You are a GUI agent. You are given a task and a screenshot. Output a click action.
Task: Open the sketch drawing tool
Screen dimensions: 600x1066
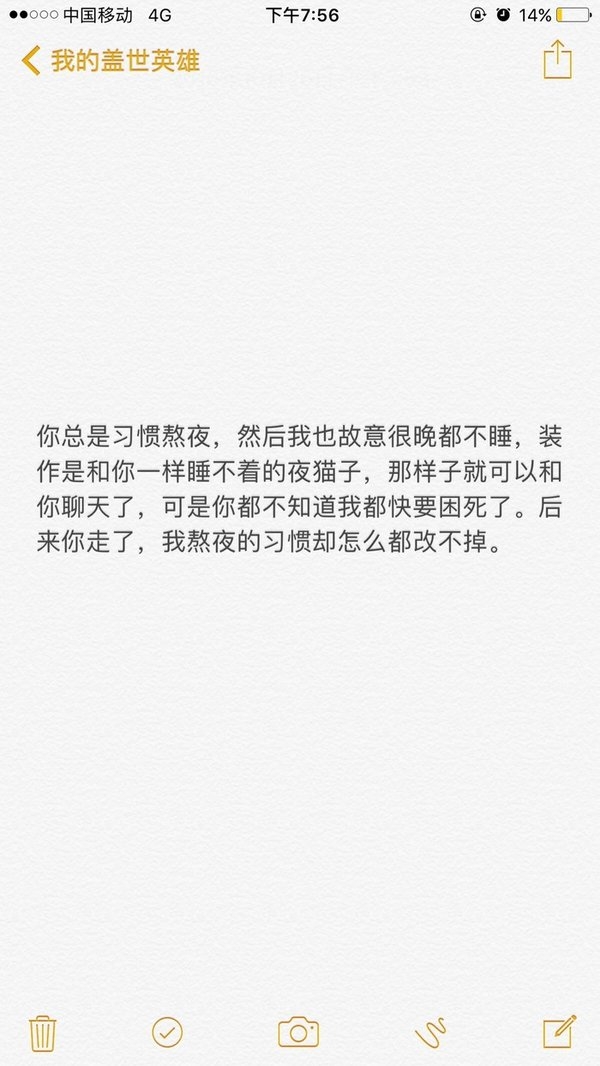[x=431, y=1033]
